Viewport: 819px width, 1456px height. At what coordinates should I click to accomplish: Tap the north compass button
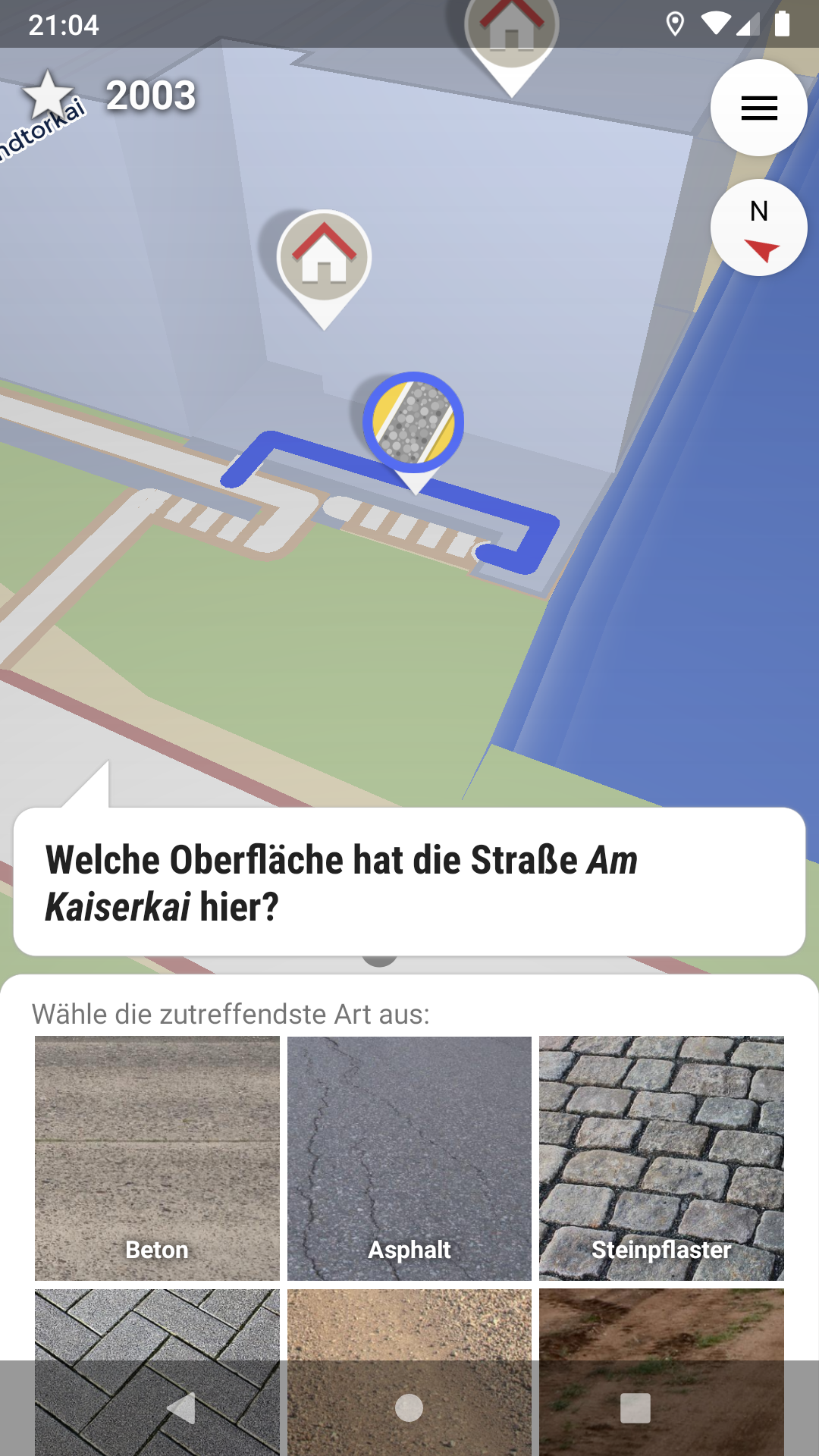(x=758, y=227)
